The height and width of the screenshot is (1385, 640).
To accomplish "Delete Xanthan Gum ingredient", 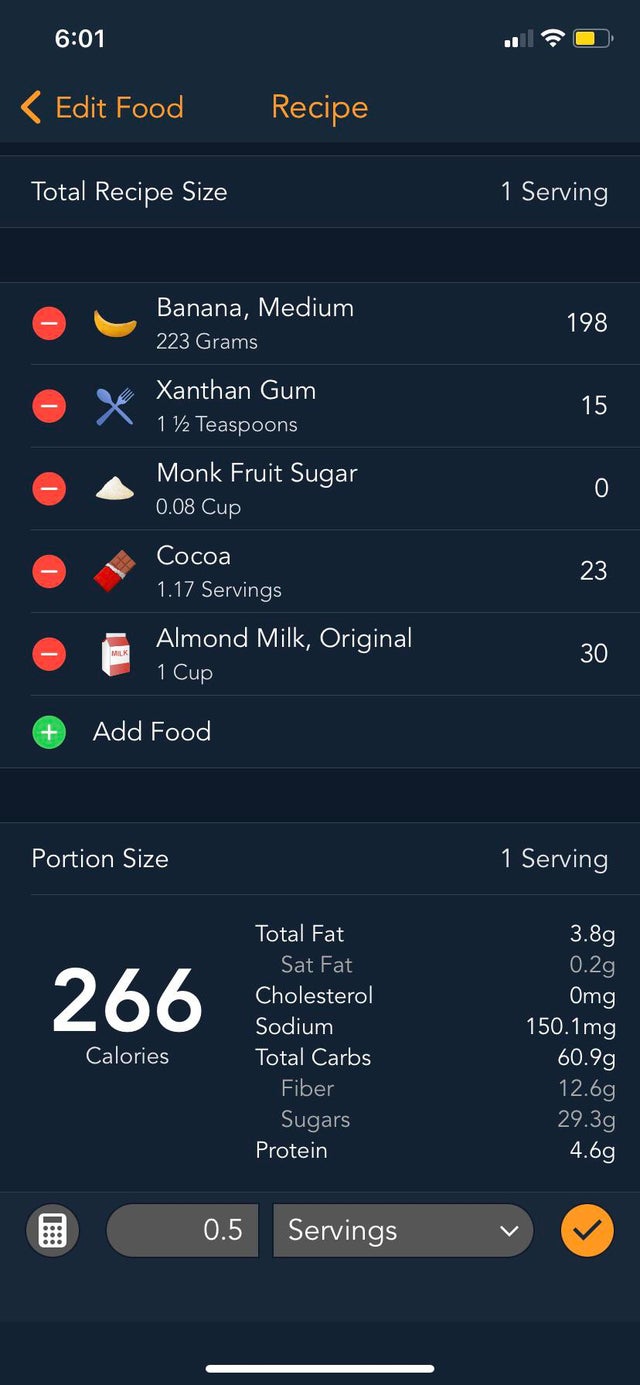I will [x=49, y=406].
